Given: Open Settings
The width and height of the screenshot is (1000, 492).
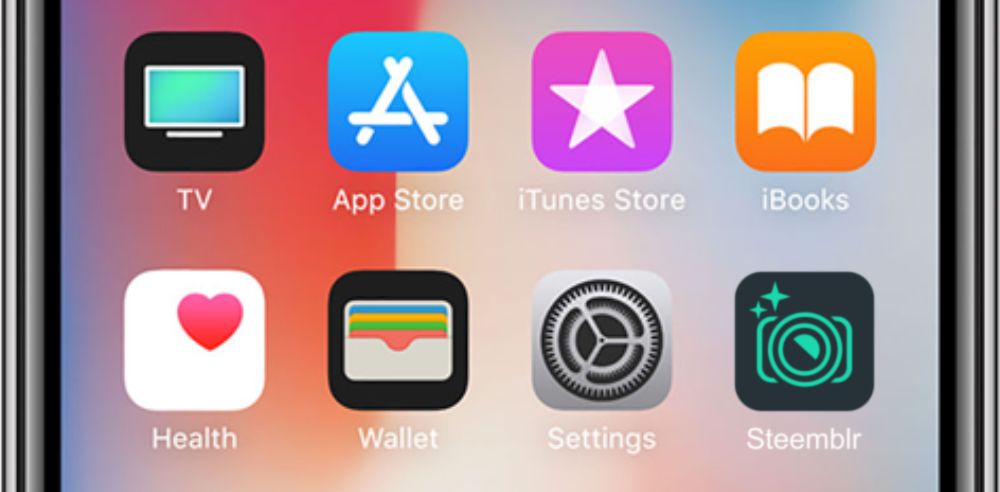Looking at the screenshot, I should [601, 340].
